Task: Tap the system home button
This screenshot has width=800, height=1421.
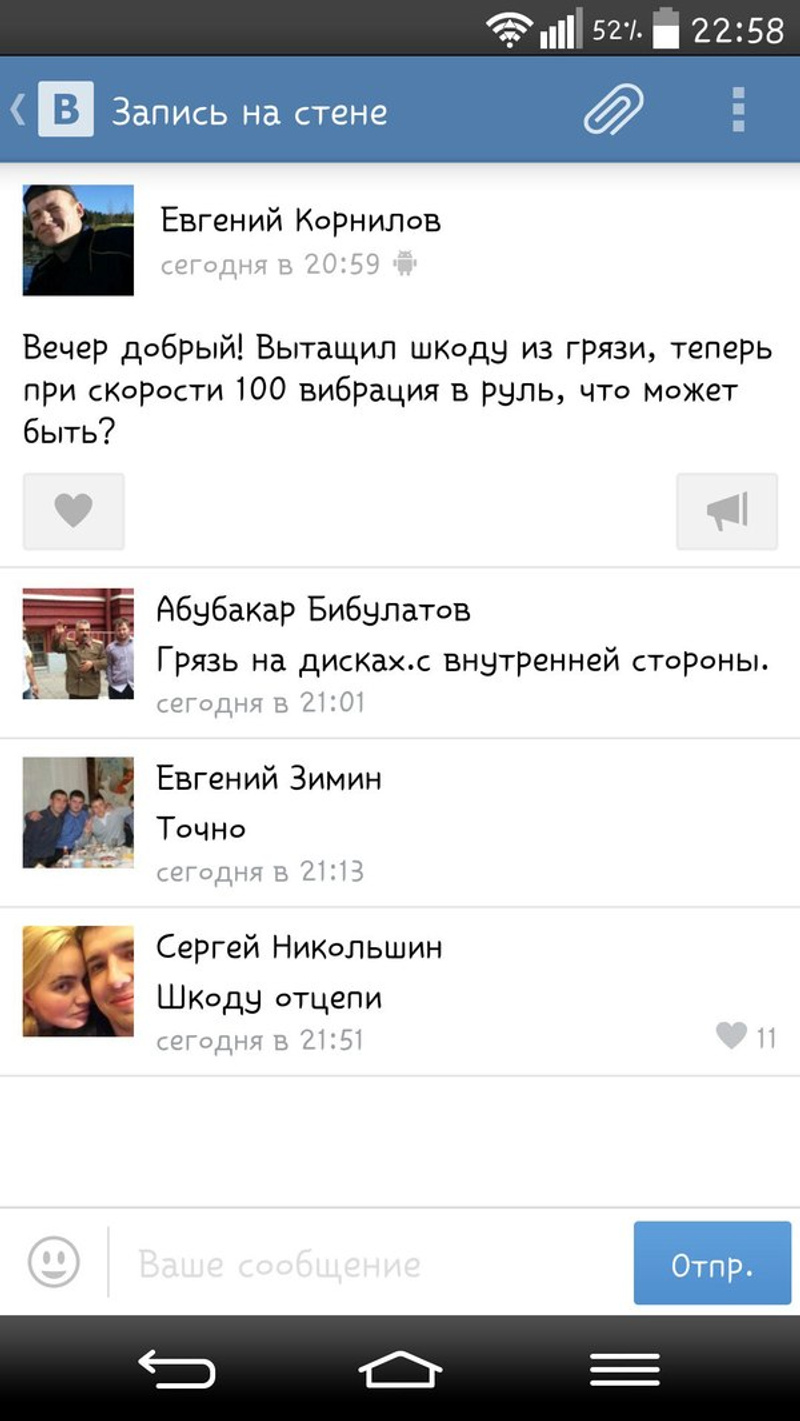Action: pos(400,1369)
